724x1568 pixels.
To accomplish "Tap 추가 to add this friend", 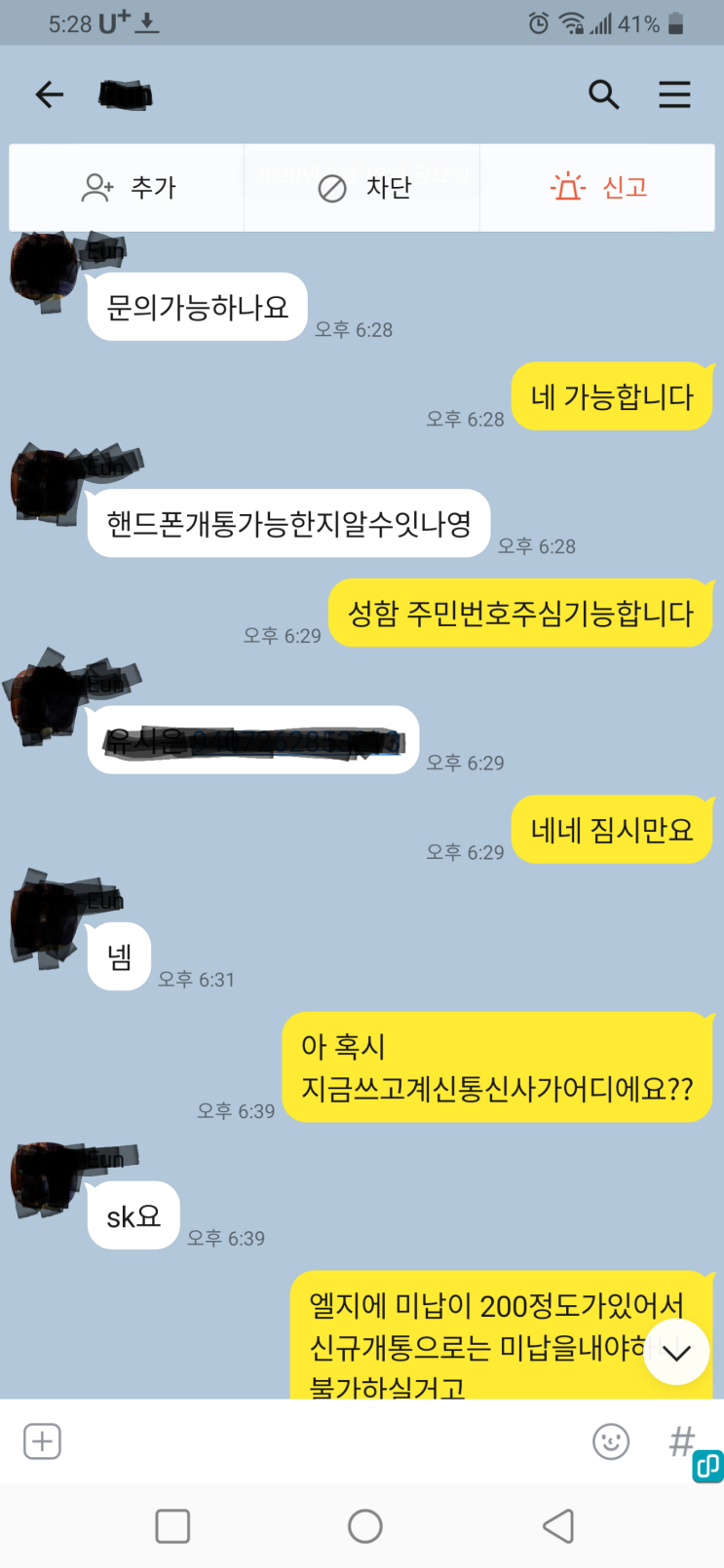I will pos(127,187).
